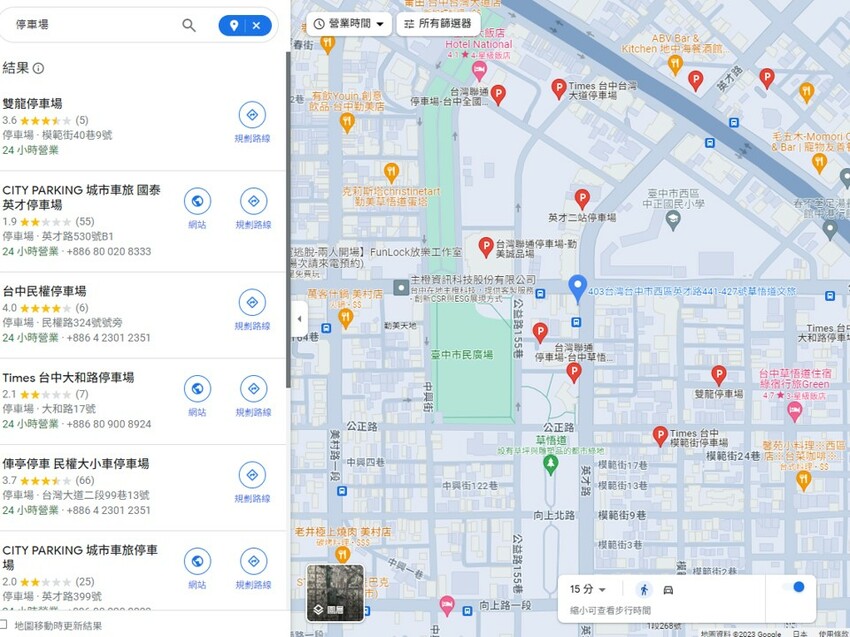Change the 15 分 travel time dropdown

point(588,589)
